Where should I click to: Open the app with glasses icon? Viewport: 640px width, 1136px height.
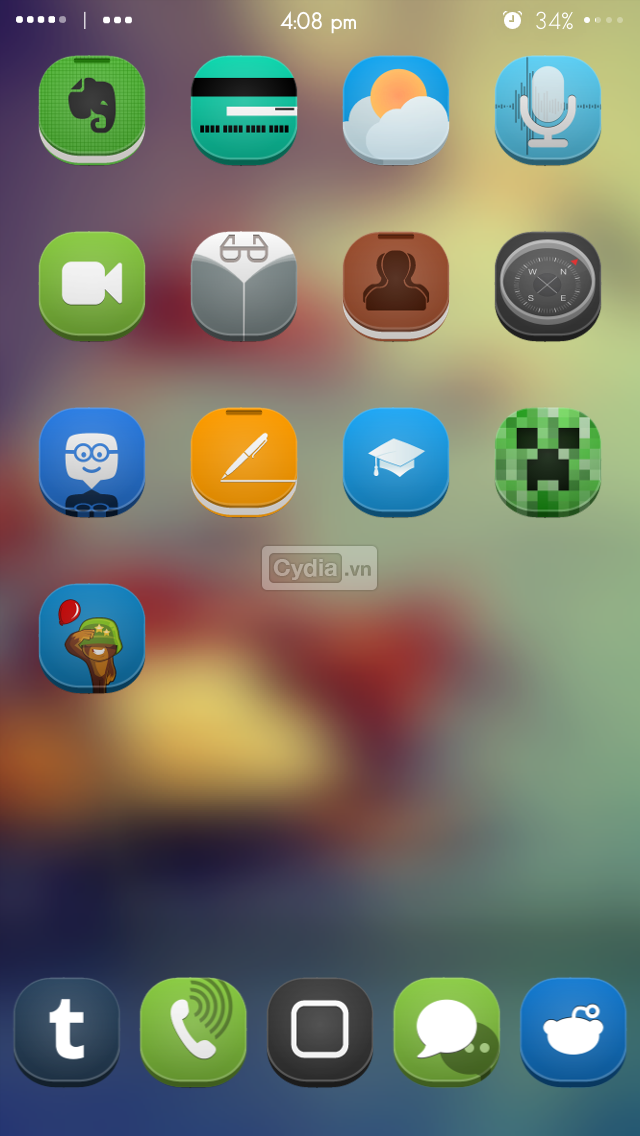(244, 284)
